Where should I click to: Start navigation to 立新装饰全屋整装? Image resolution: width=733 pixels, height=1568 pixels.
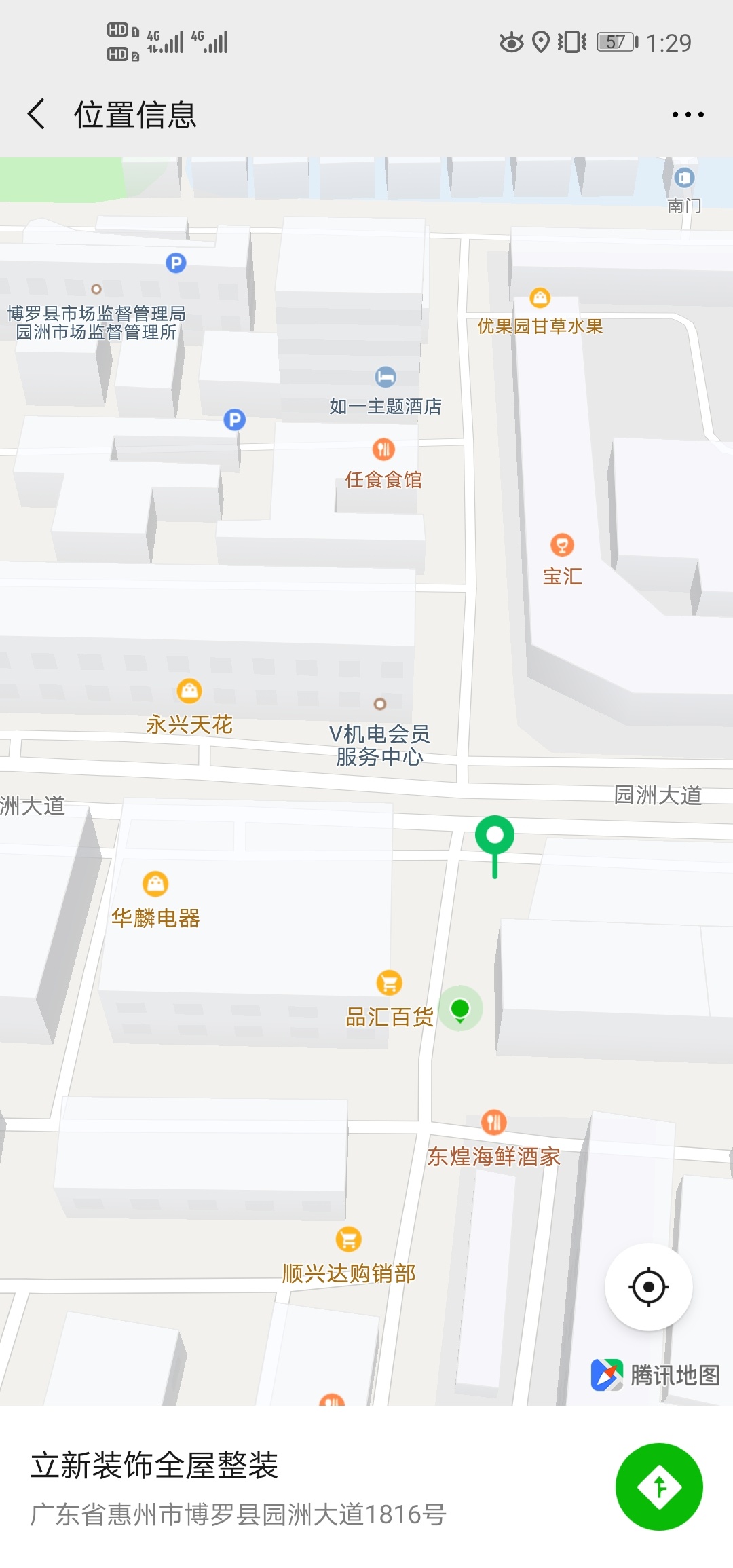point(658,1487)
